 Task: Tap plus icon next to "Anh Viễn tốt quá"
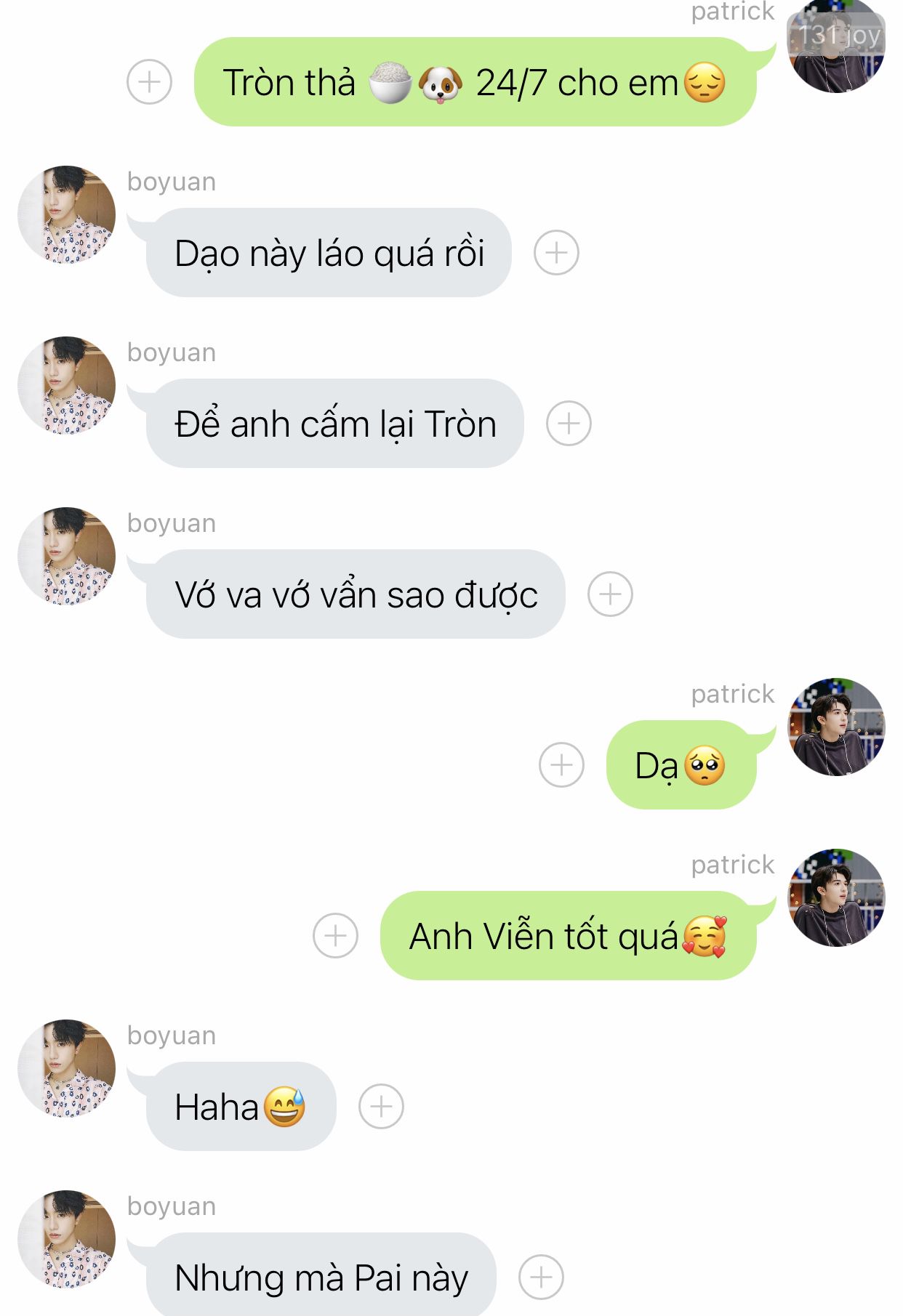[335, 936]
